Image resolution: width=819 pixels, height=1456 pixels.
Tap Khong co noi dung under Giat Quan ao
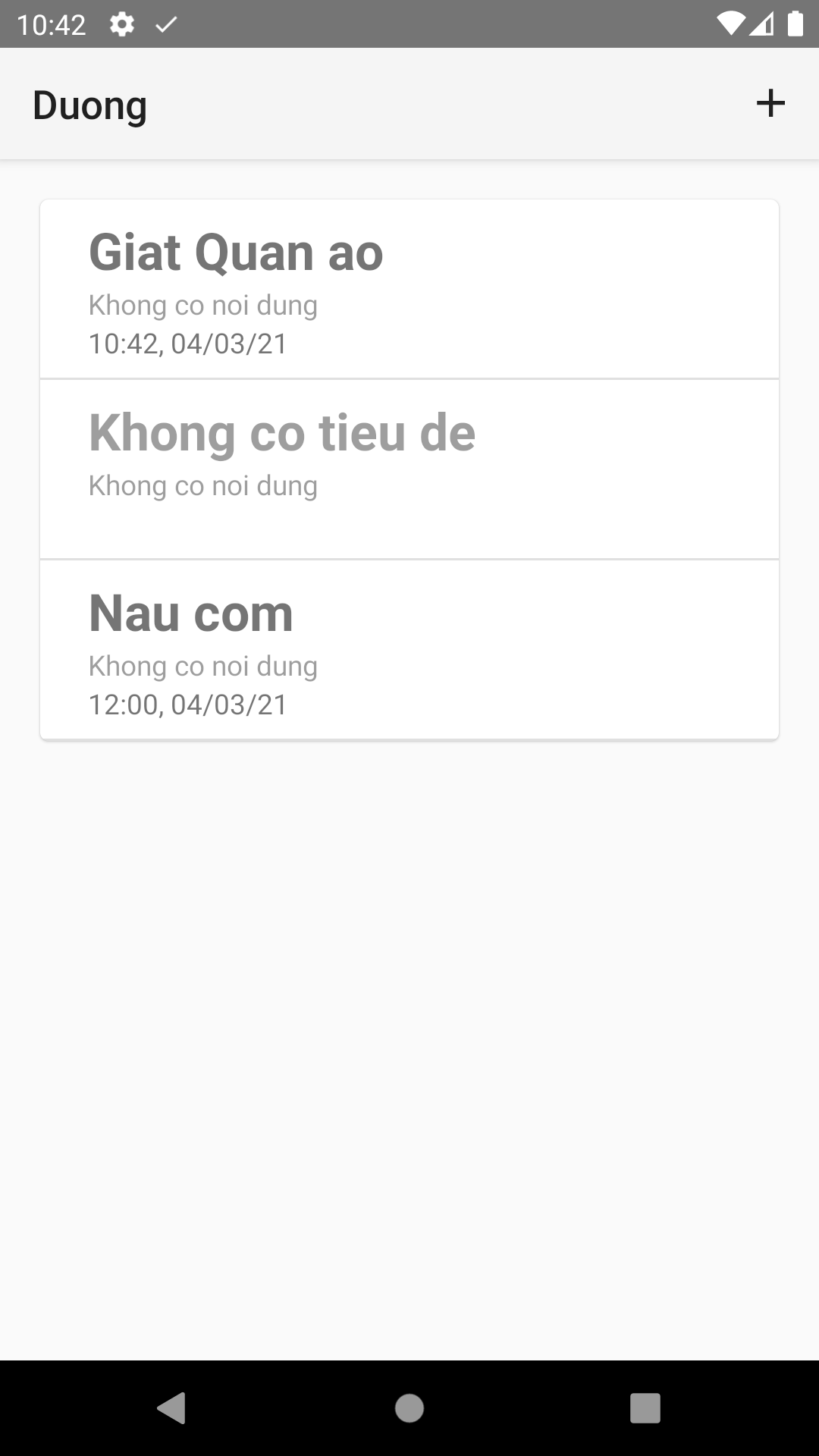[202, 305]
